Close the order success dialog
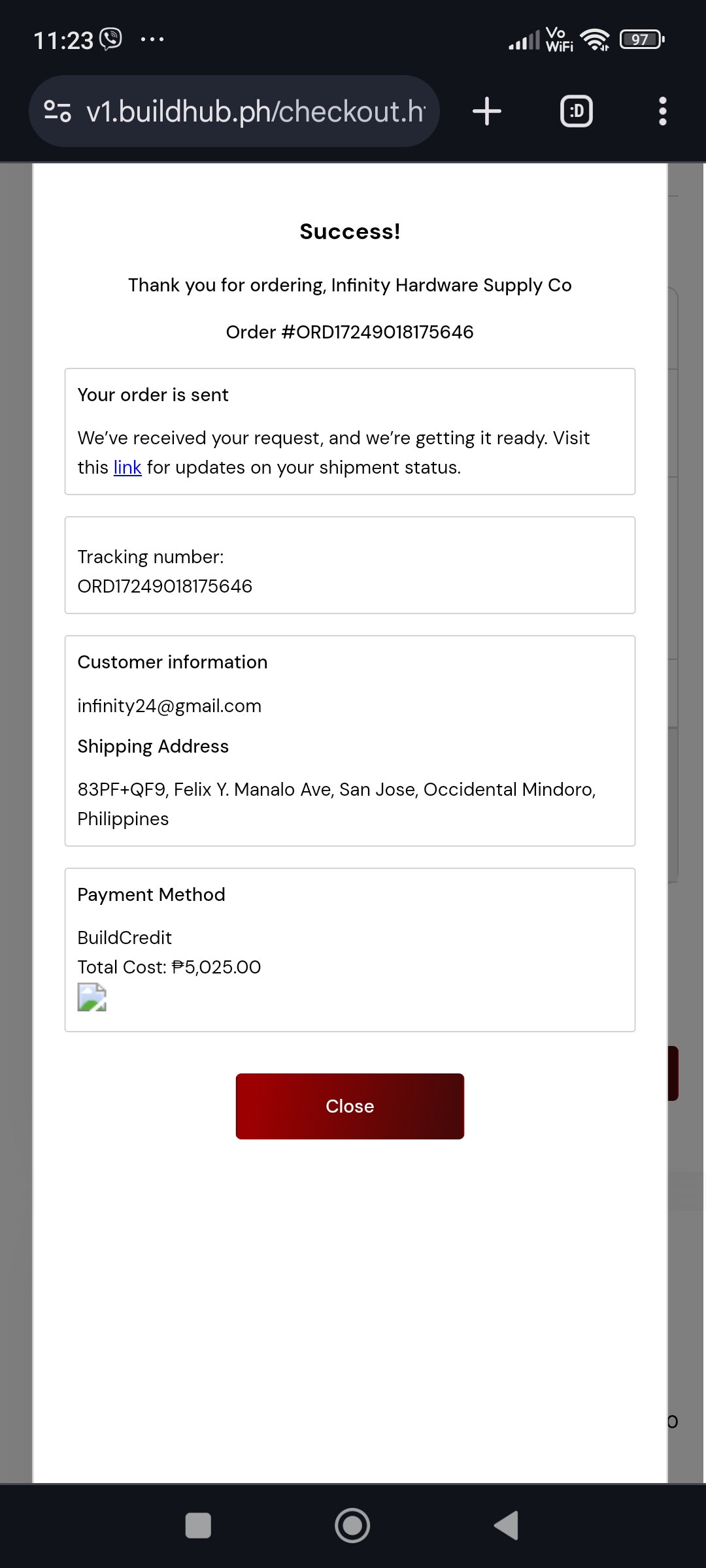The height and width of the screenshot is (1568, 706). tap(350, 1106)
